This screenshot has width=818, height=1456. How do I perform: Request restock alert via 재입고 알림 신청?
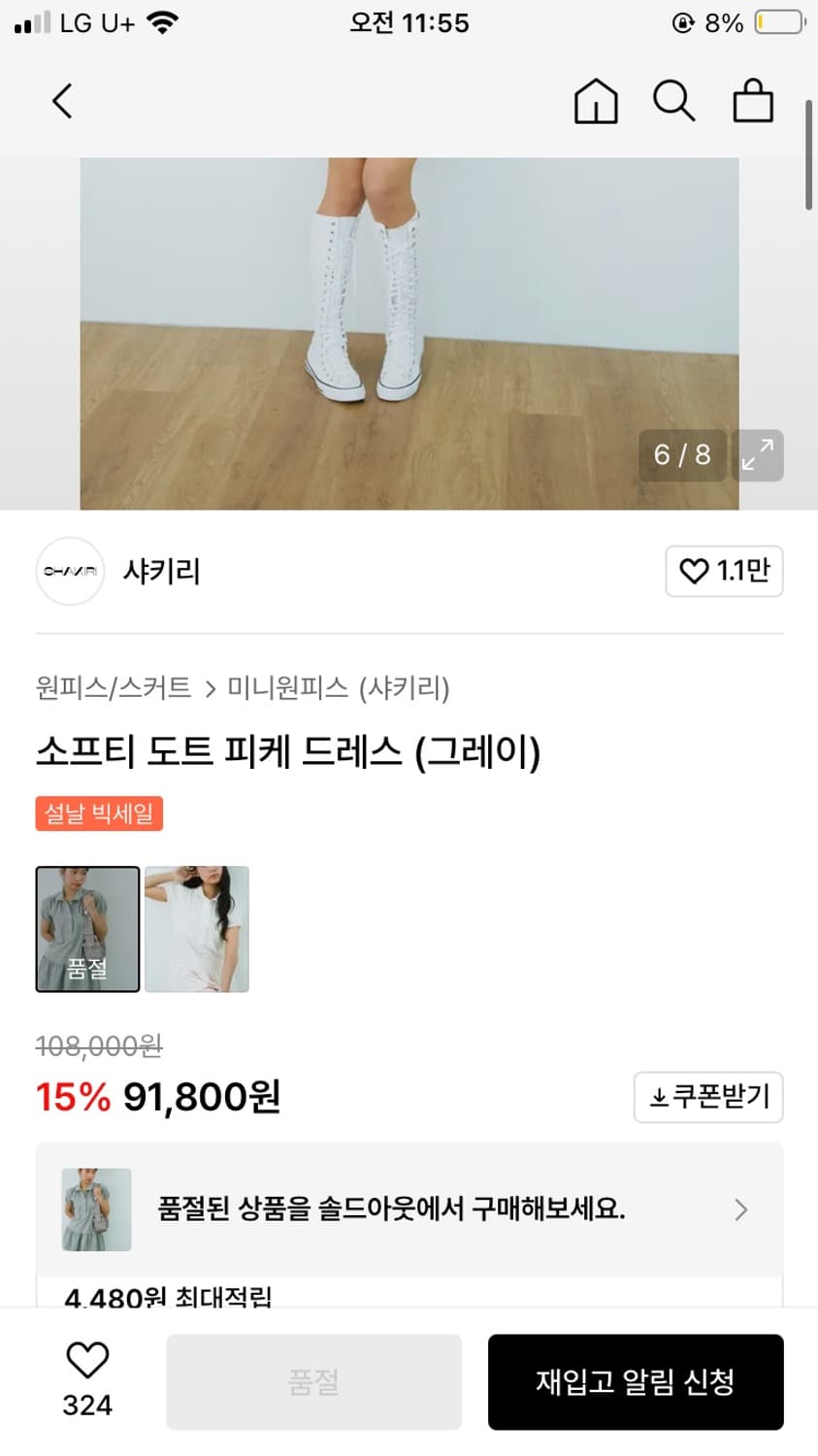pyautogui.click(x=636, y=1381)
